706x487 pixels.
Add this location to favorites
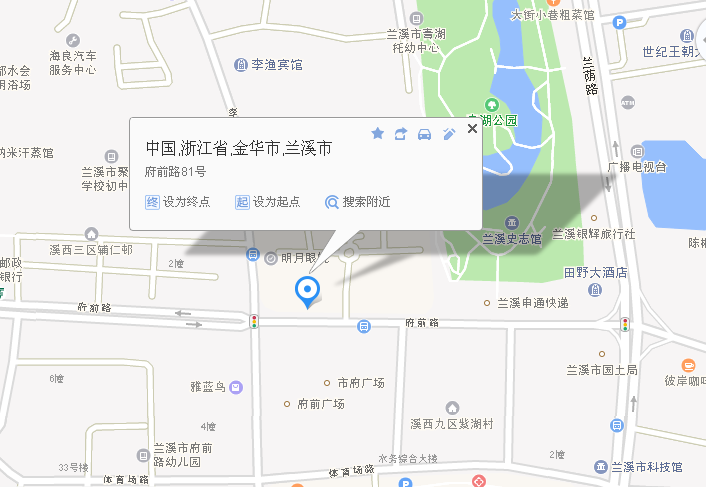[377, 133]
